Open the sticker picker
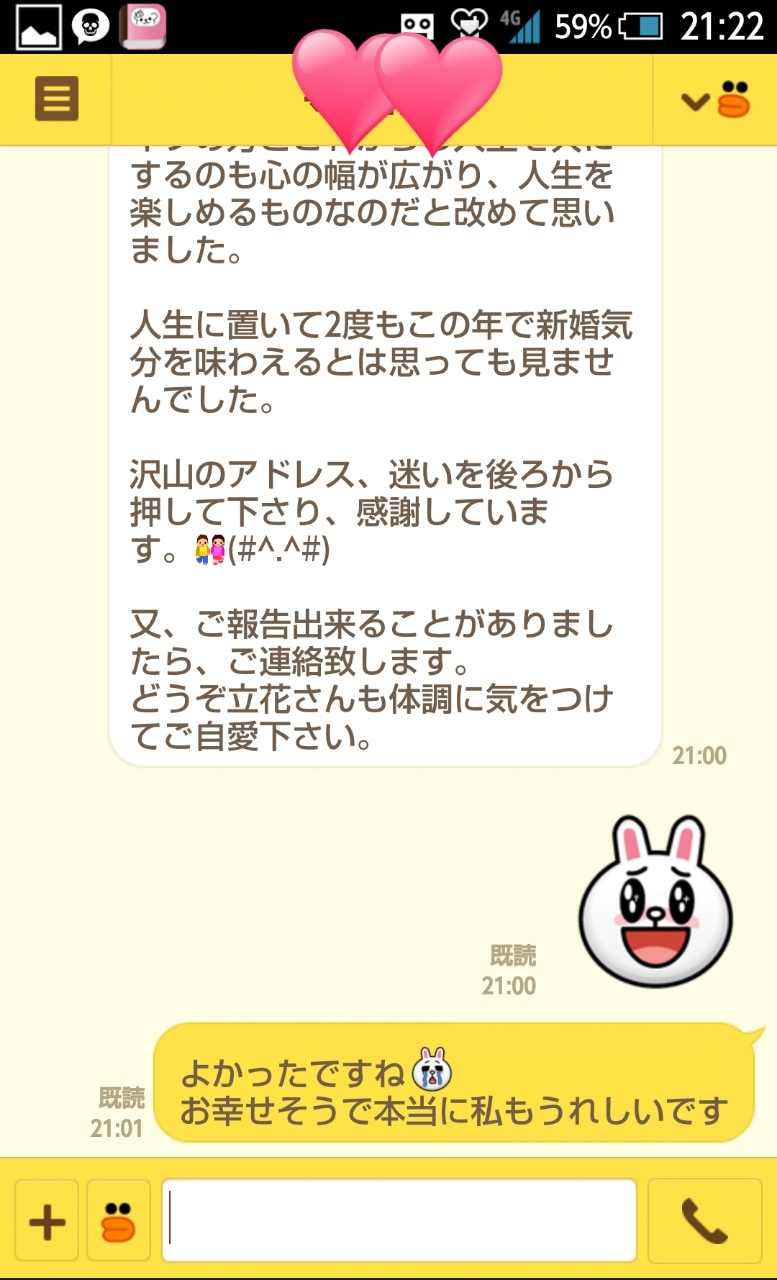 [x=118, y=1221]
